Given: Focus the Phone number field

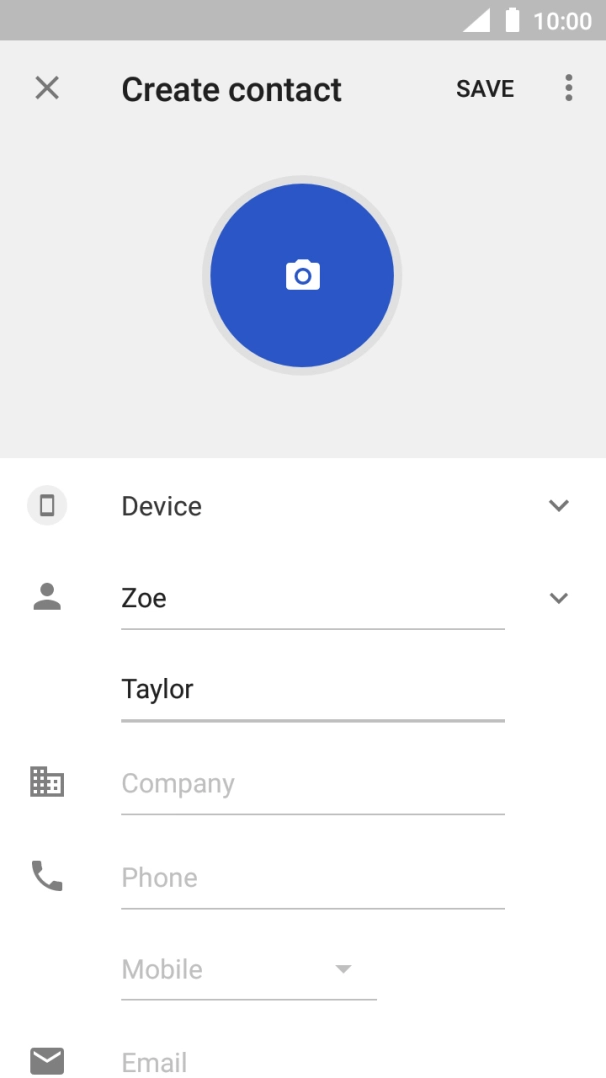Looking at the screenshot, I should (312, 877).
